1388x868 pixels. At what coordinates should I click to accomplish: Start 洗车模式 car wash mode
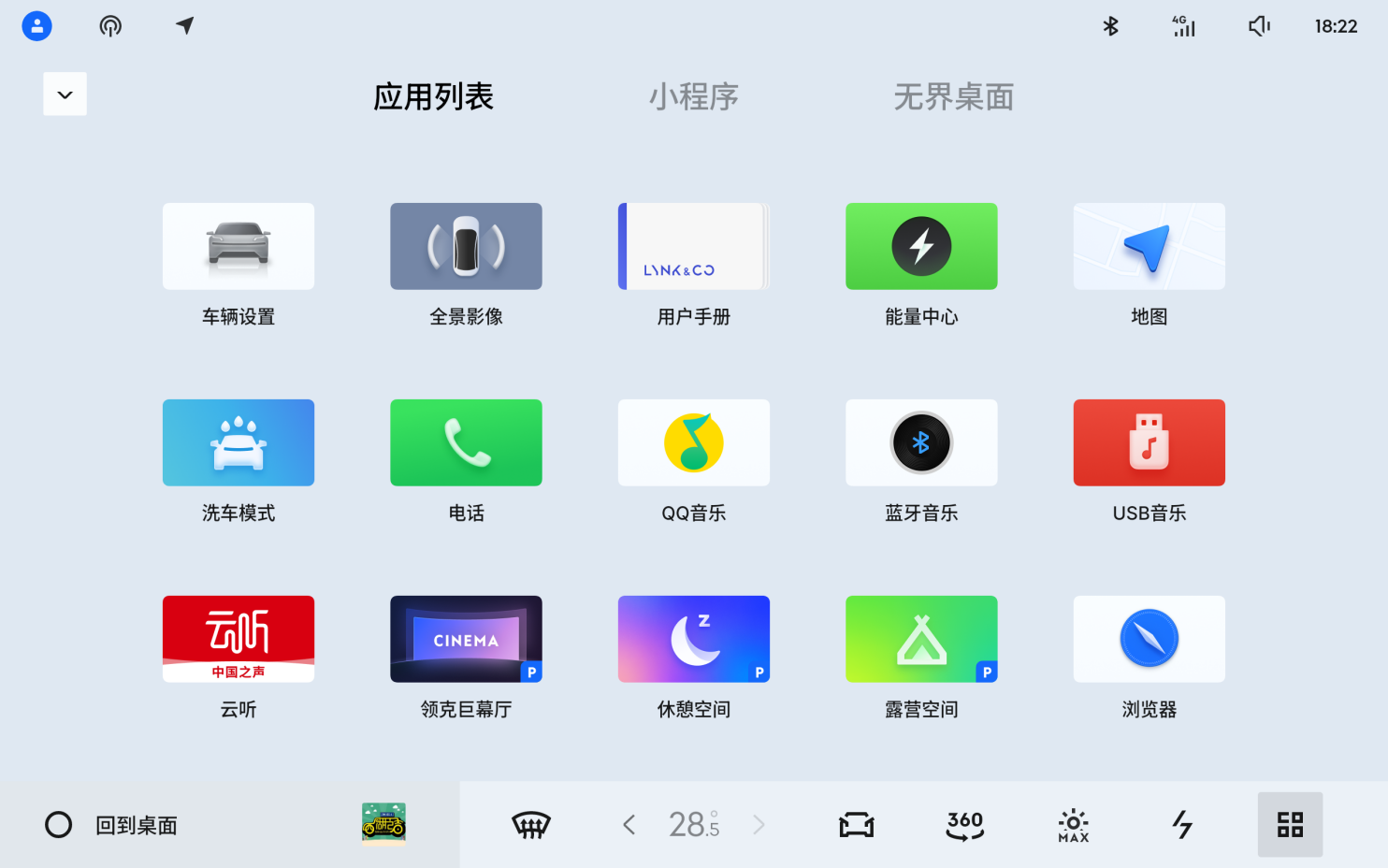[x=239, y=442]
